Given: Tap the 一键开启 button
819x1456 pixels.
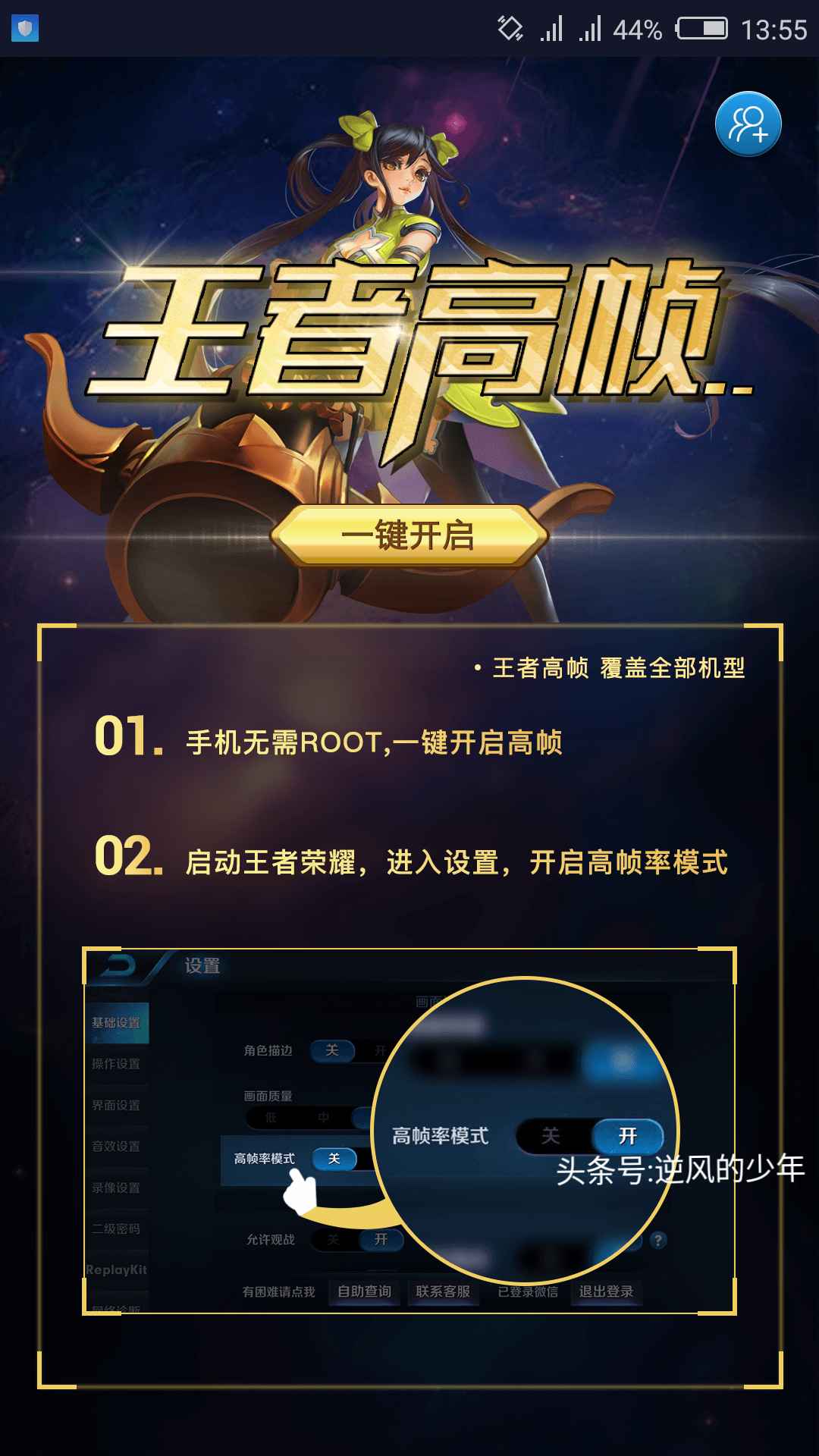Looking at the screenshot, I should click(x=409, y=535).
